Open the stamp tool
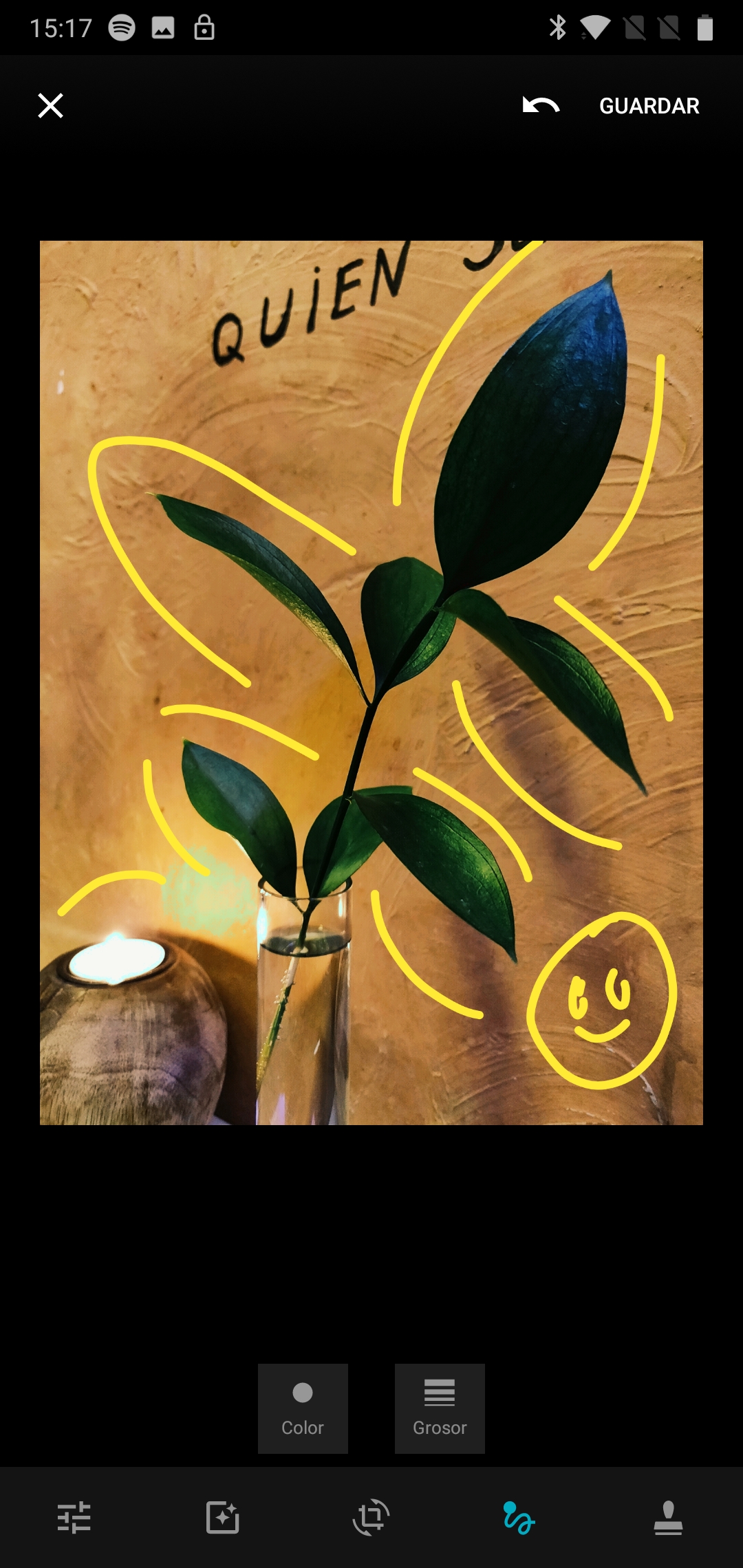This screenshot has width=743, height=1568. point(668,1517)
